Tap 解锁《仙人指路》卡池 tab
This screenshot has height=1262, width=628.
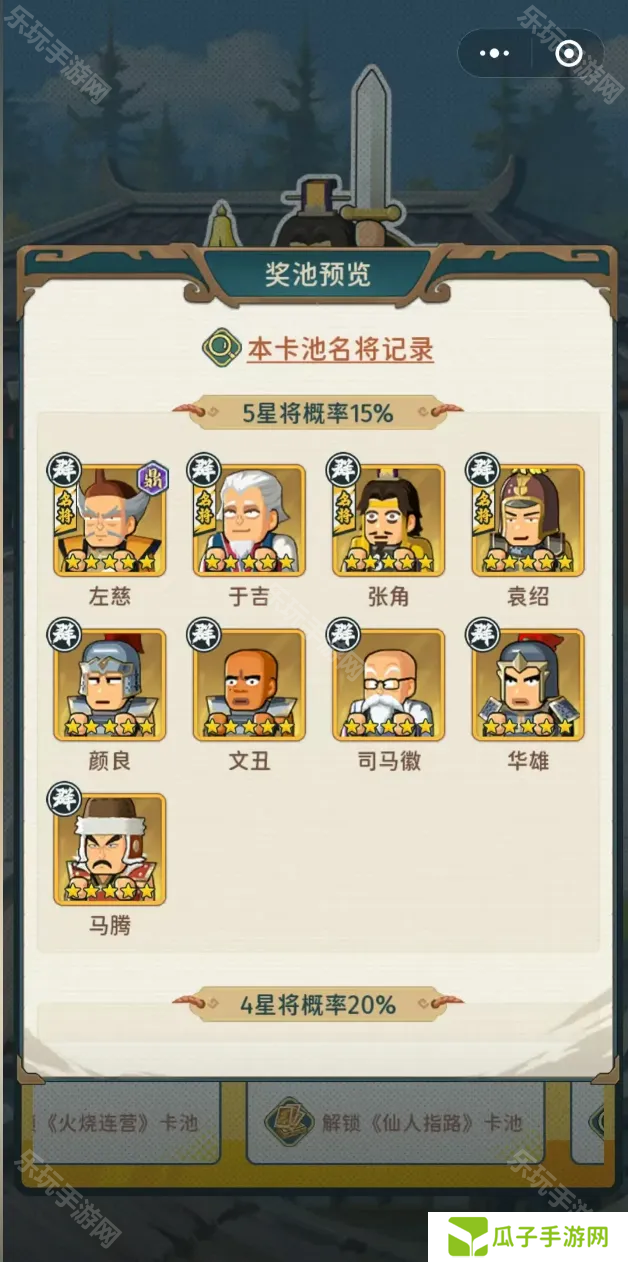(402, 1122)
